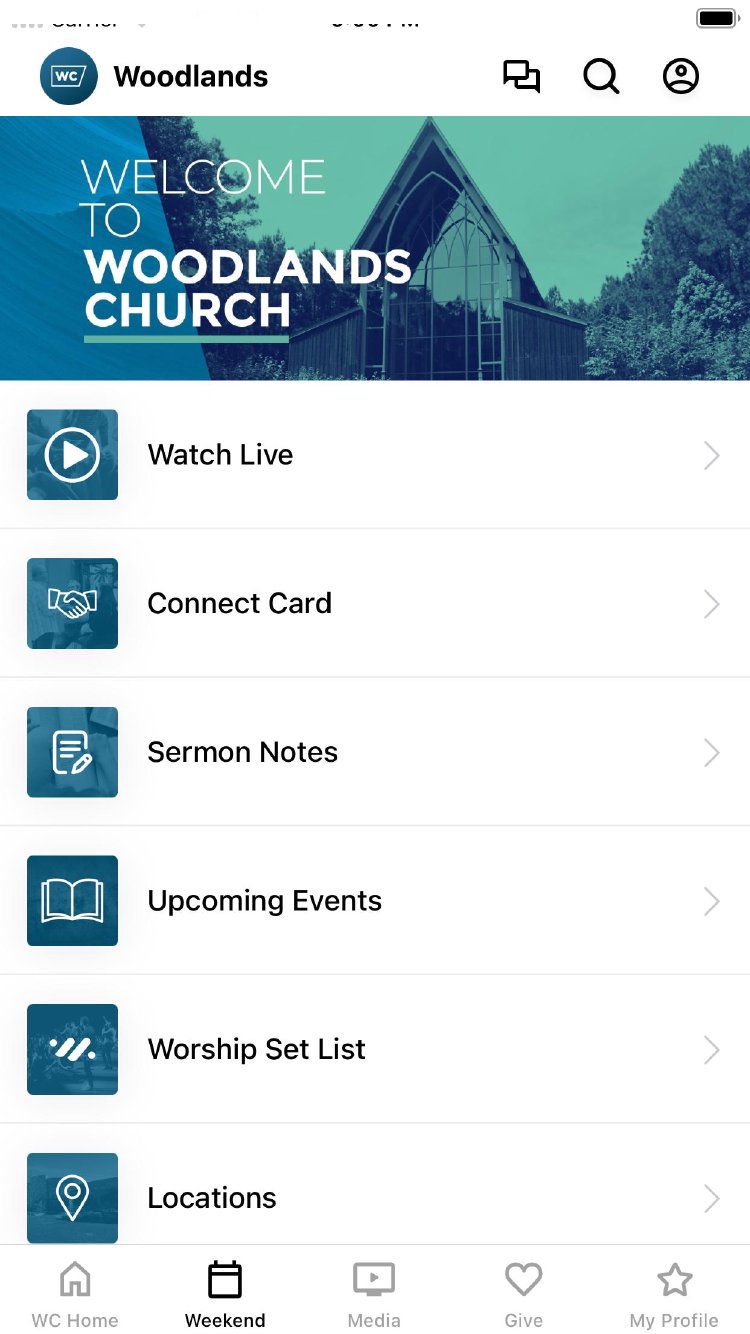Show Upcoming Events

point(374,901)
